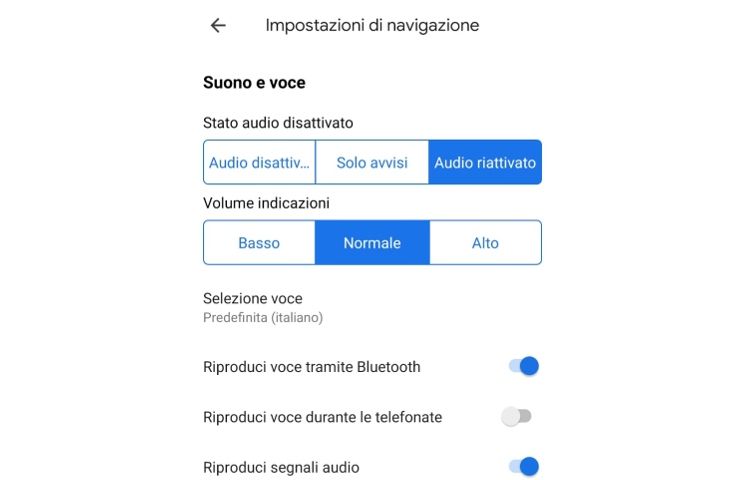Turn off Riproduci segnali audio
The height and width of the screenshot is (480, 740).
(523, 467)
